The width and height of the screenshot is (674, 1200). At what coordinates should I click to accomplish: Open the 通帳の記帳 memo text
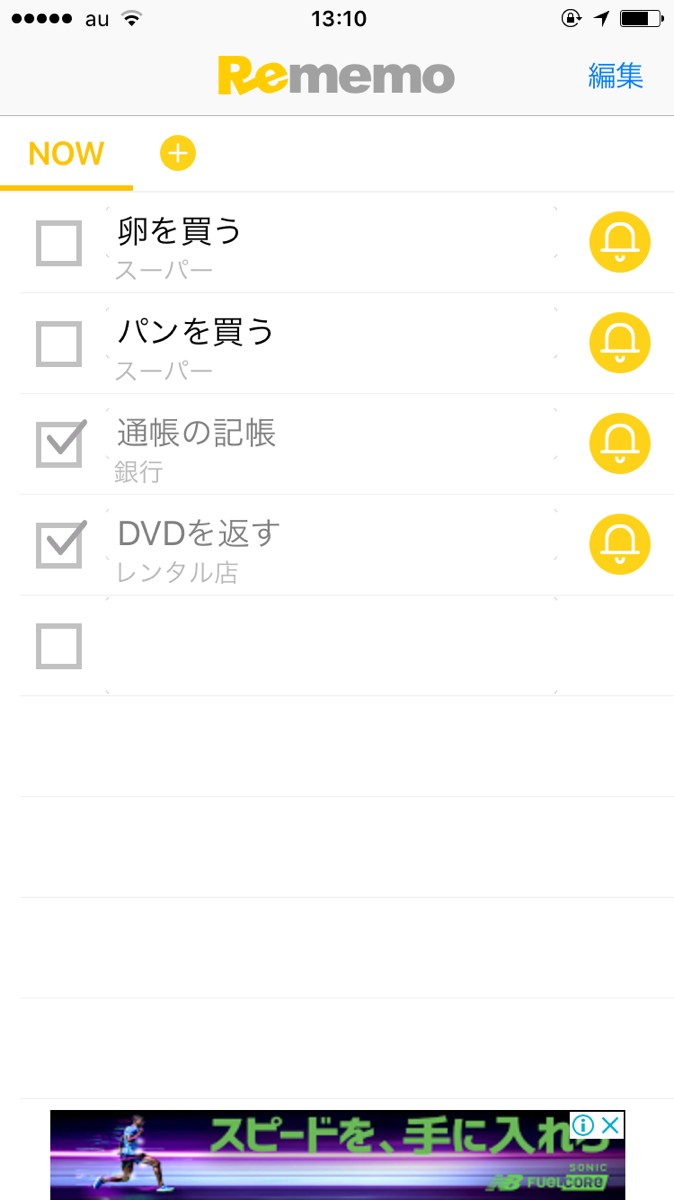[330, 445]
